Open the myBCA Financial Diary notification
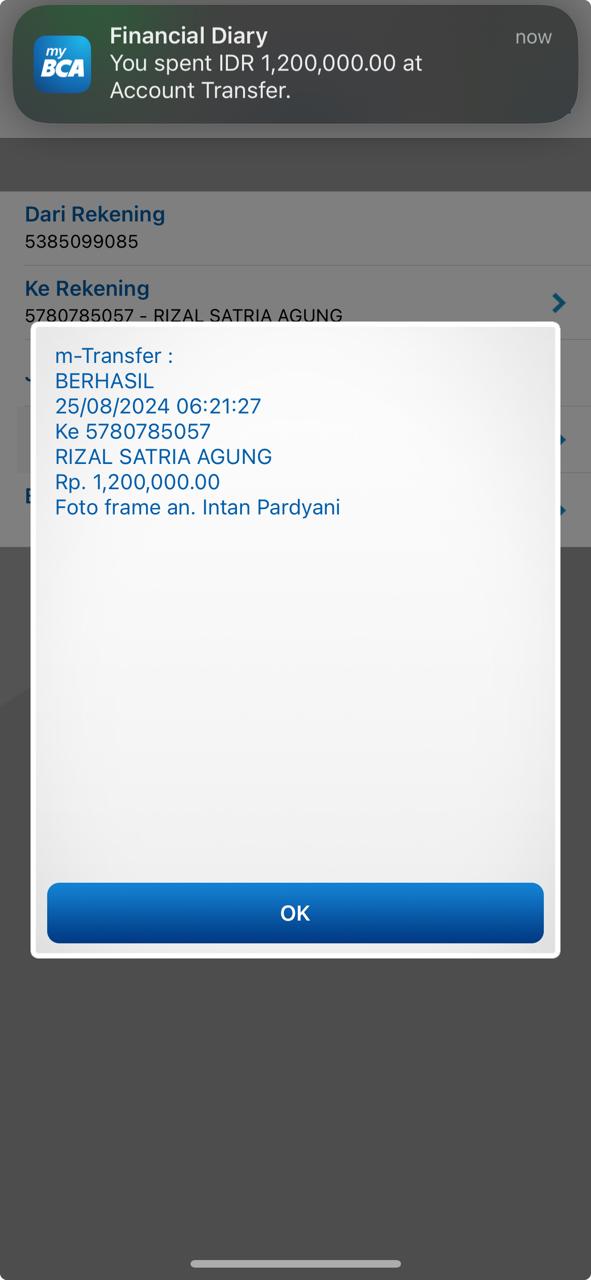Screen dimensions: 591x1280 295,64
